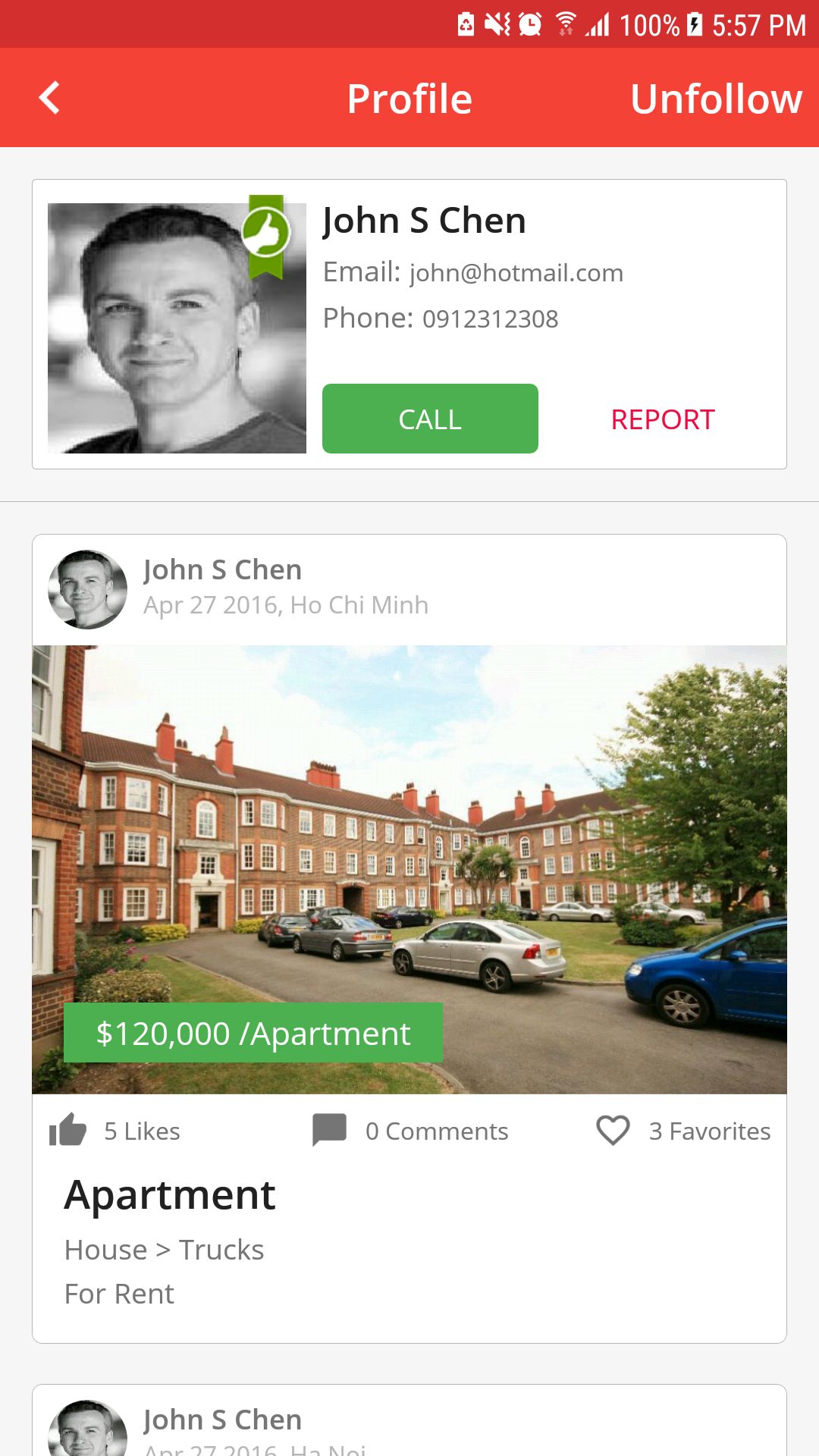
Task: Call John S Chen
Action: coord(430,419)
